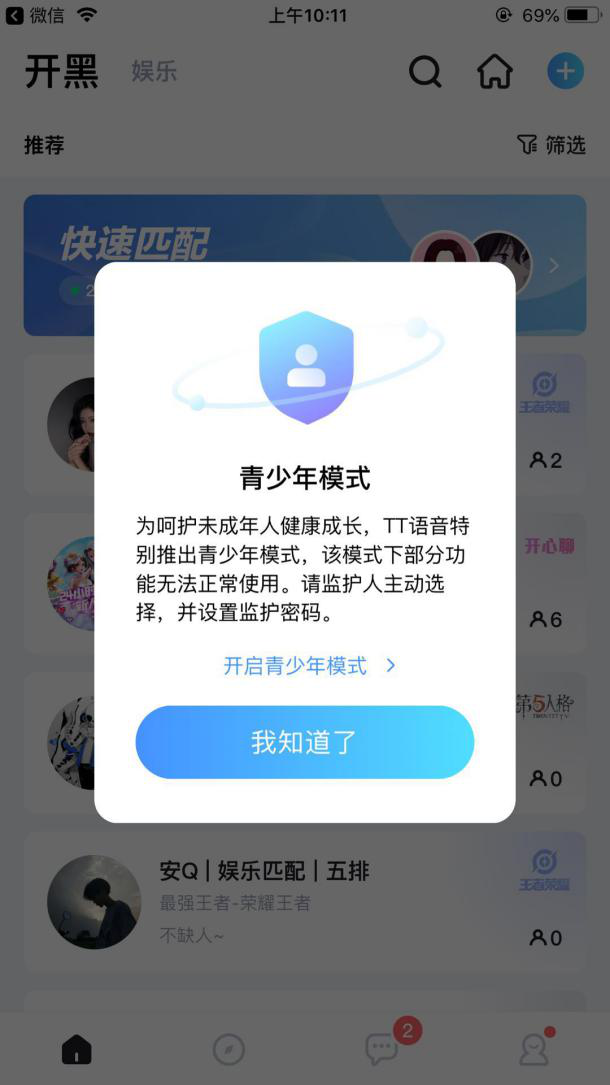Open the compass discover tab
Image resolution: width=610 pixels, height=1085 pixels.
point(229,1049)
